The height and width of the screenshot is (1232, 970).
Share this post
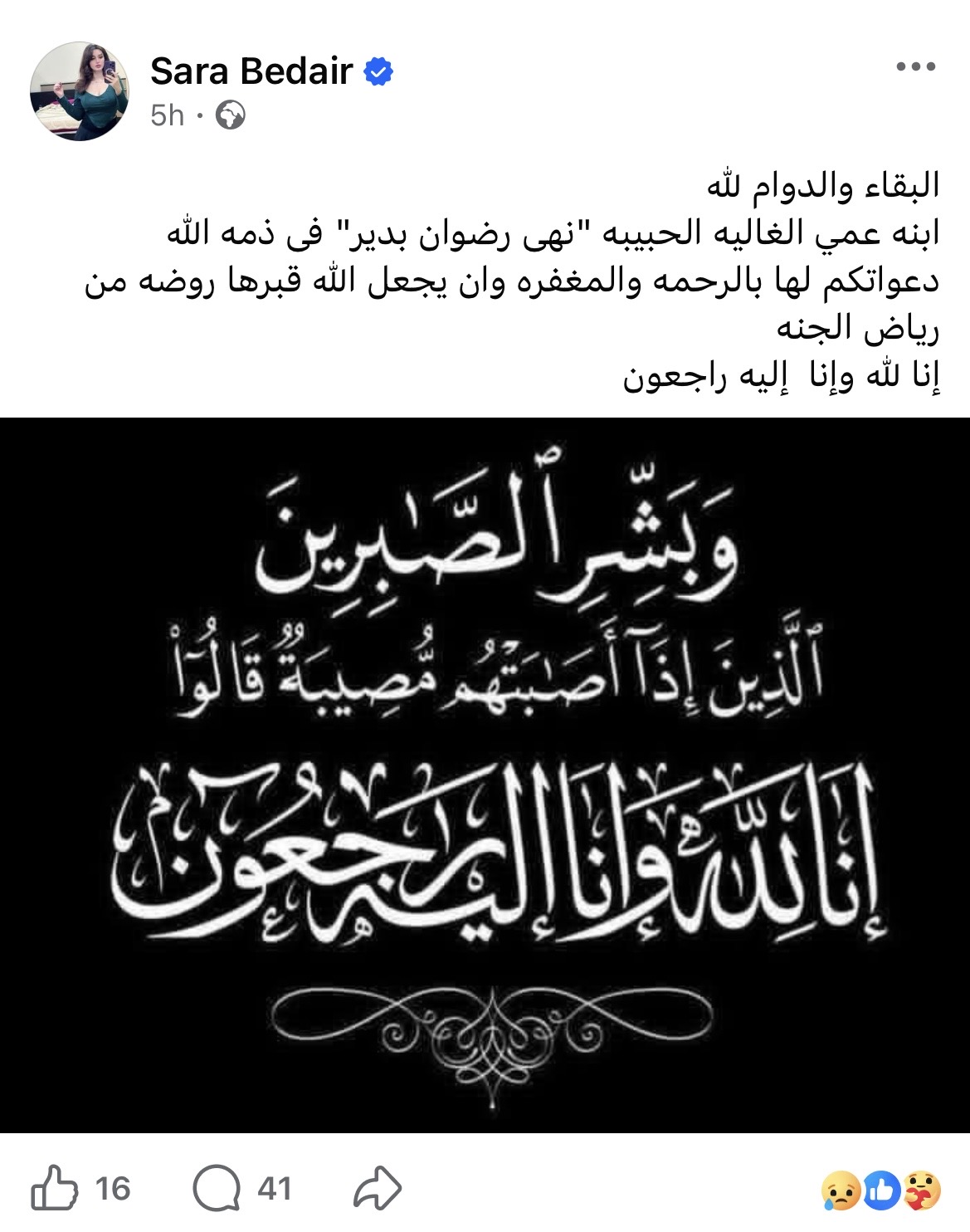point(378,1188)
